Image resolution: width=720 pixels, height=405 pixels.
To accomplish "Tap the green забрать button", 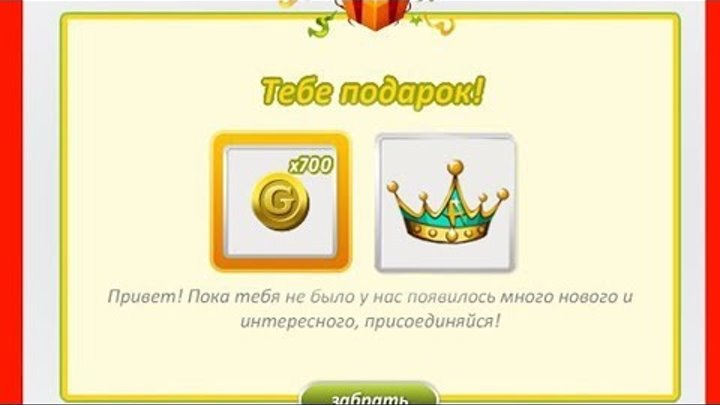I will (369, 393).
